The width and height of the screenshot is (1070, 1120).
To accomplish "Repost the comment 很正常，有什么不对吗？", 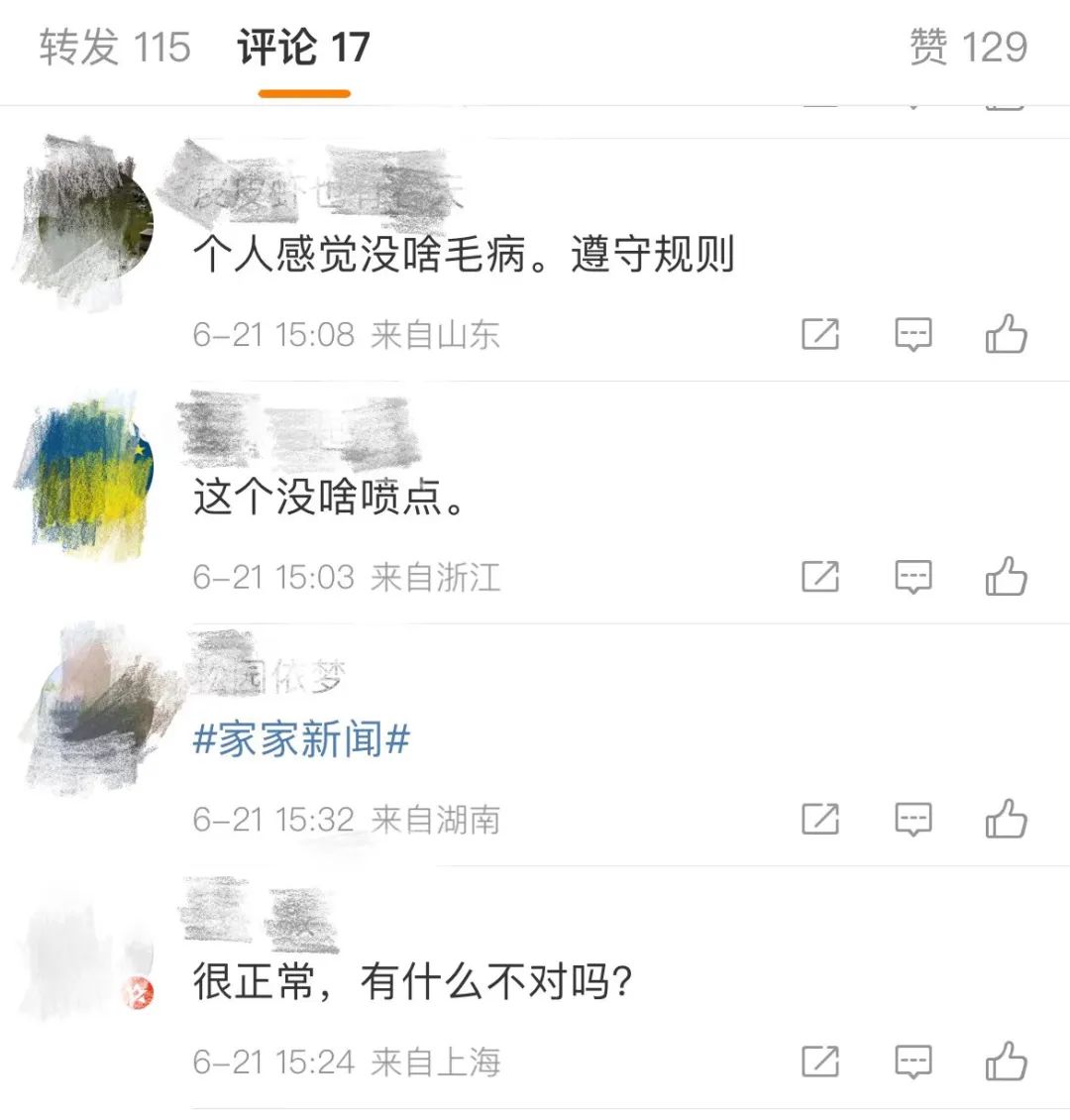I will (x=820, y=1062).
